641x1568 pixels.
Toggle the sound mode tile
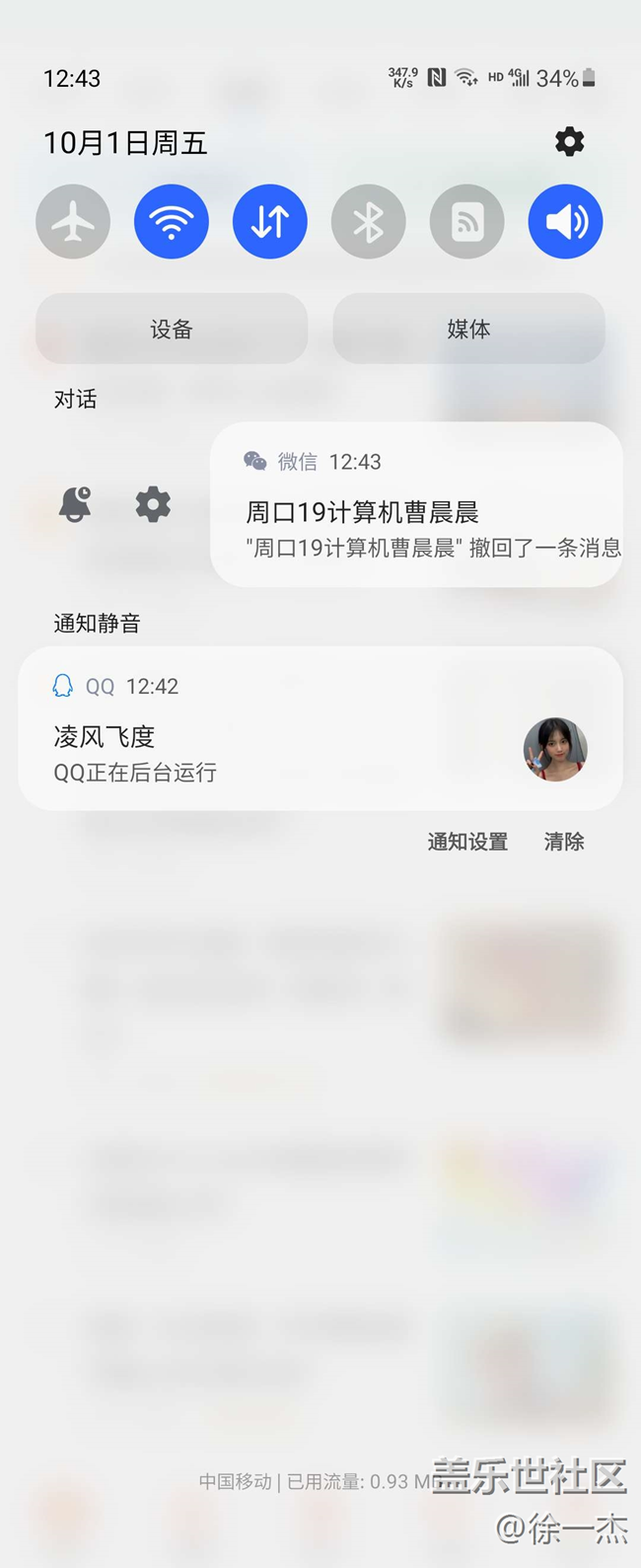point(566,222)
